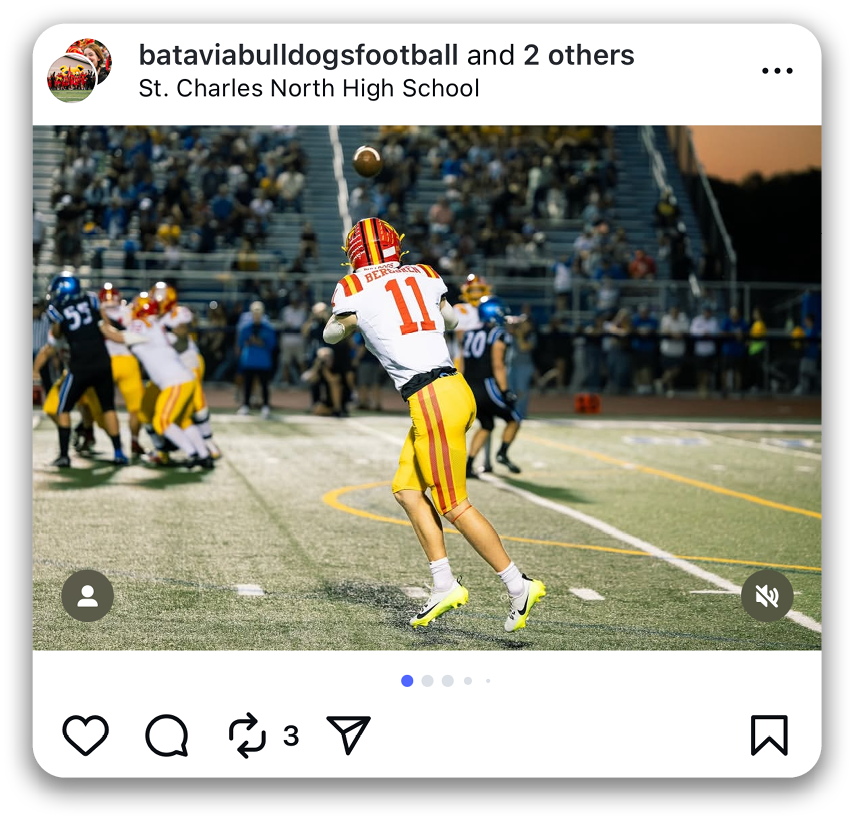854x819 pixels.
Task: Unmute the video sound
Action: tap(767, 597)
